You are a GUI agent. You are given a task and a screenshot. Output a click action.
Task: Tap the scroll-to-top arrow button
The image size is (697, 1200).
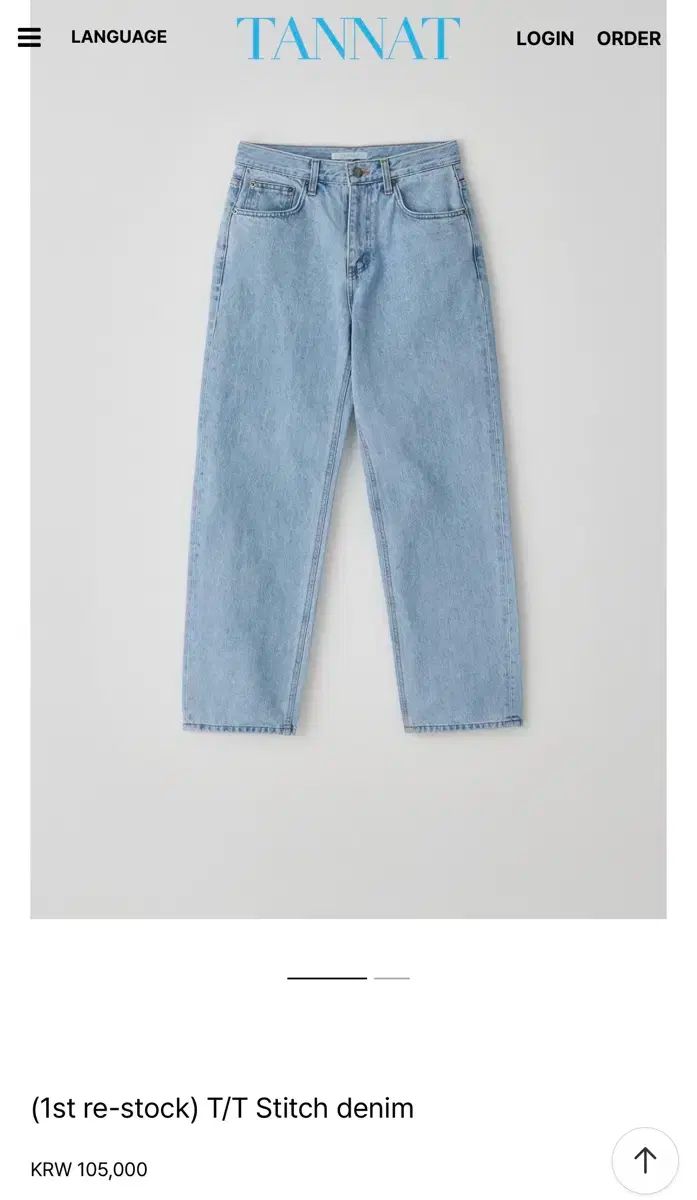[x=645, y=1160]
